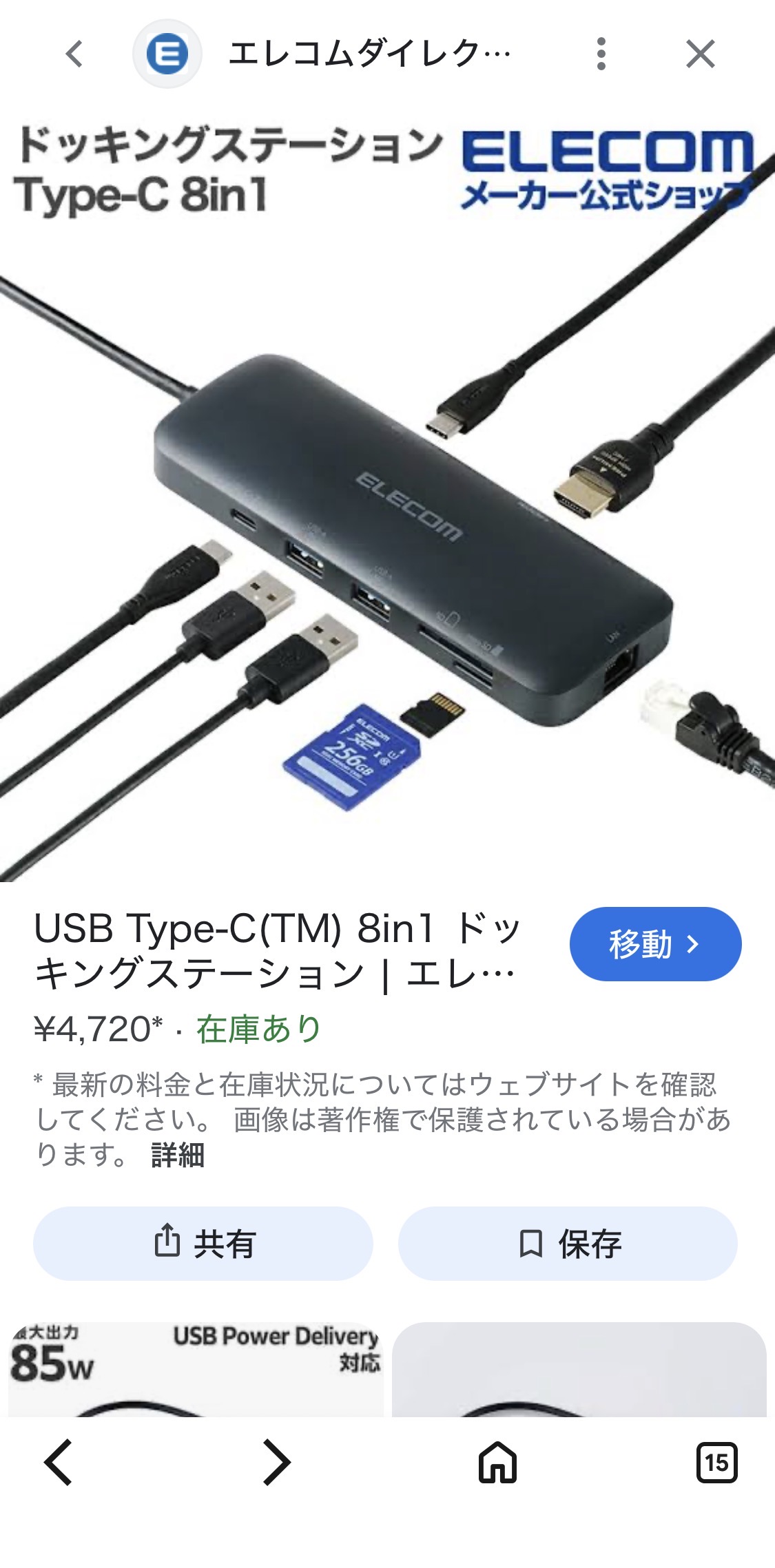Open the tab switcher showing 15 tabs
This screenshot has width=775, height=1568.
pos(716,1462)
